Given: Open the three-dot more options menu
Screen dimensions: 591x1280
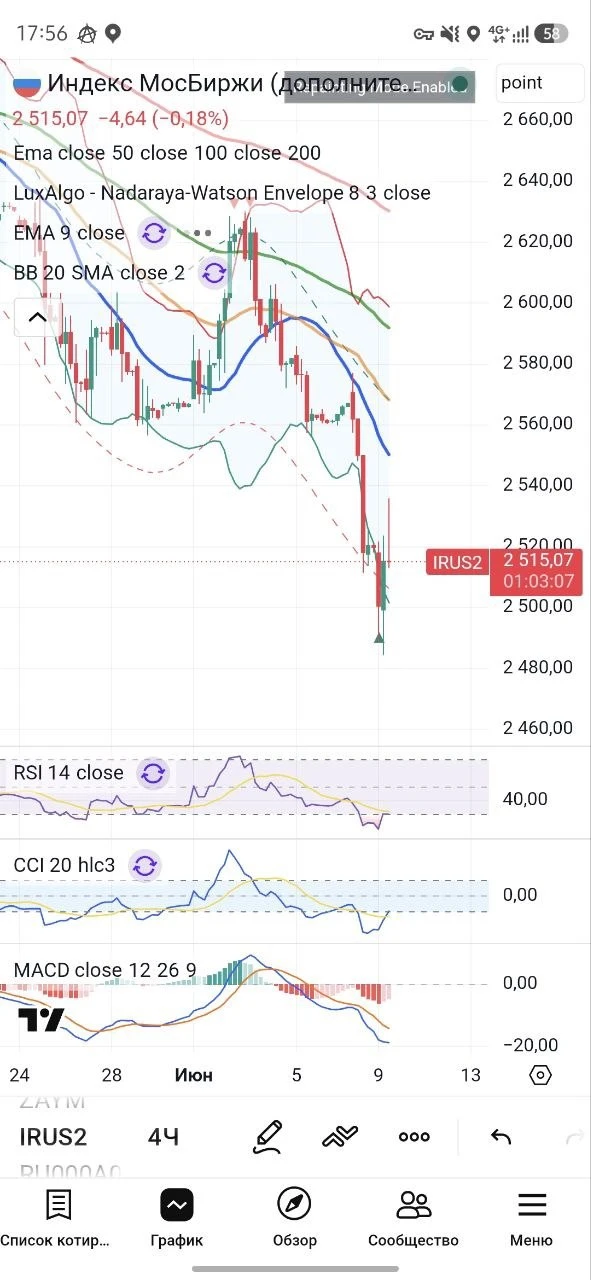Looking at the screenshot, I should [414, 1137].
